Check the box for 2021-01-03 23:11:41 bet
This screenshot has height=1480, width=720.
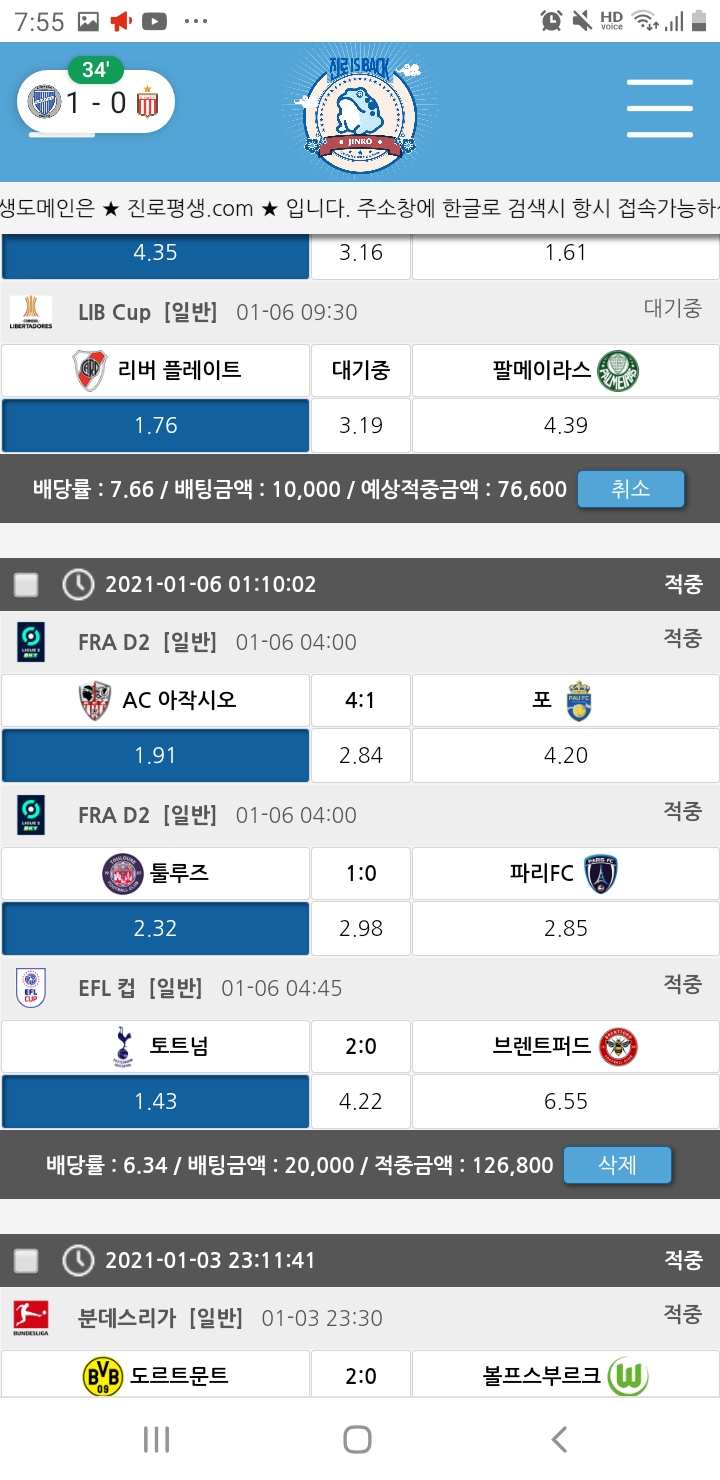click(27, 1261)
